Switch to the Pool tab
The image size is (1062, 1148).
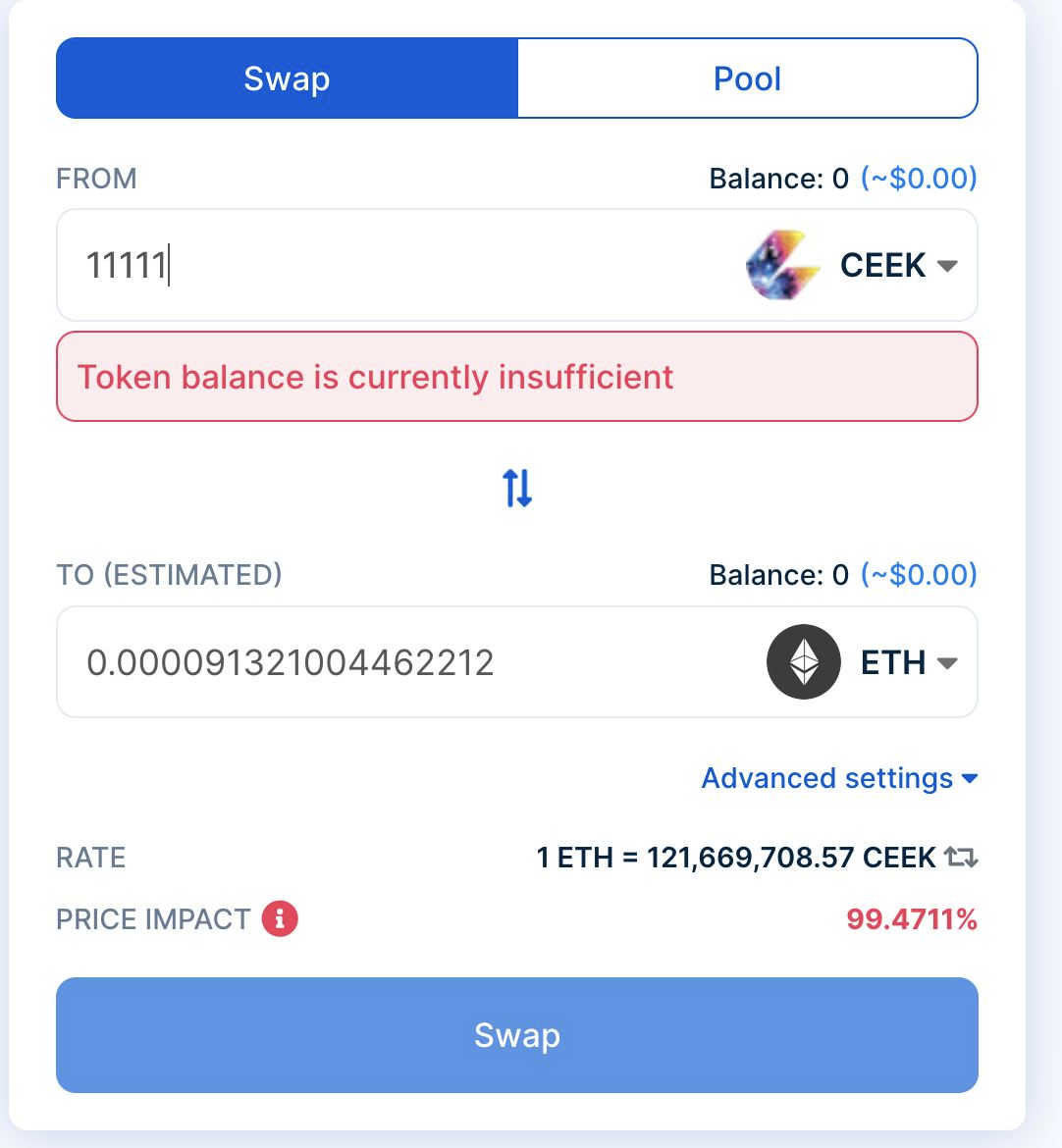click(x=747, y=78)
